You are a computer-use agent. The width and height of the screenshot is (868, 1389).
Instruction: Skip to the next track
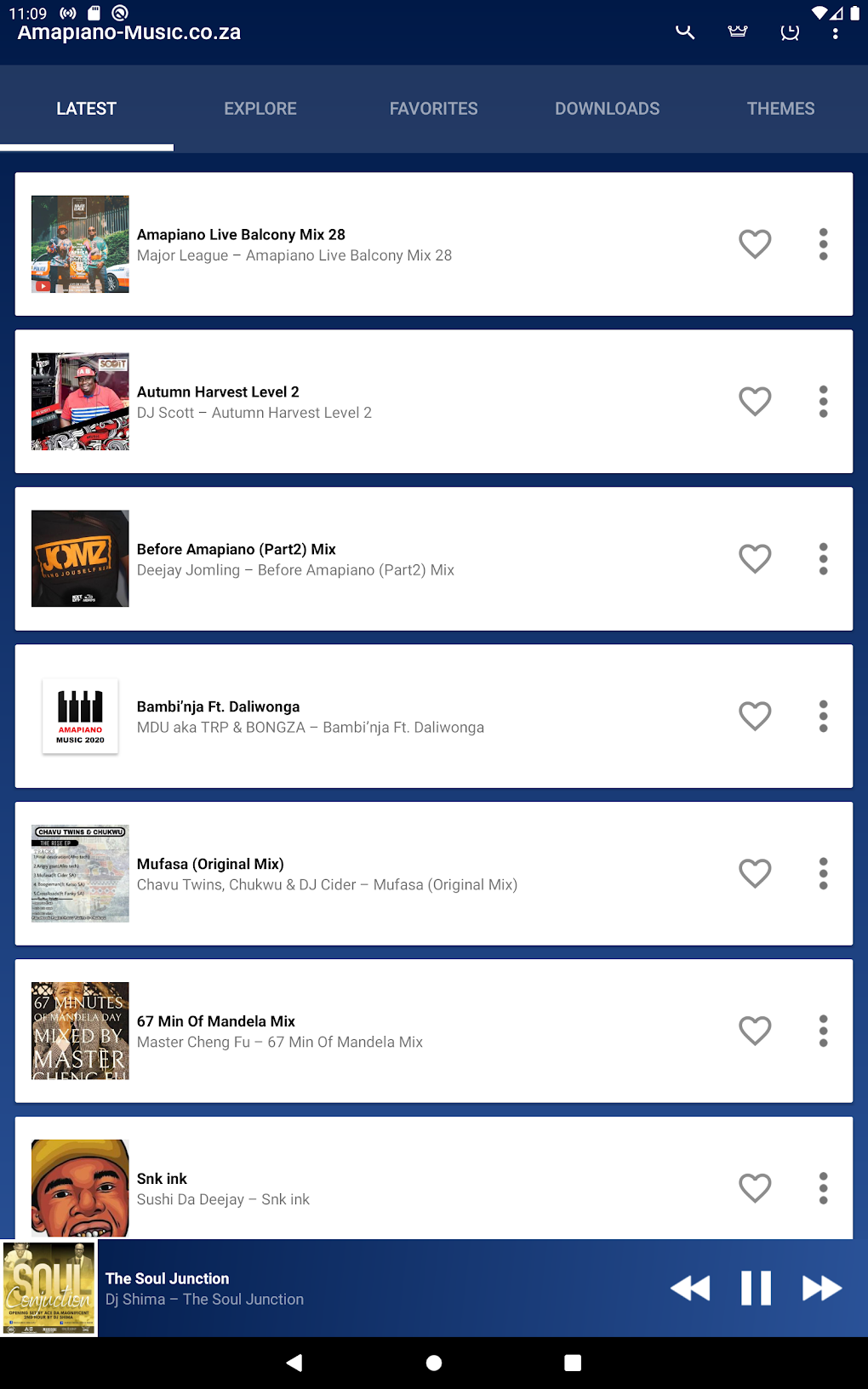(x=821, y=1288)
